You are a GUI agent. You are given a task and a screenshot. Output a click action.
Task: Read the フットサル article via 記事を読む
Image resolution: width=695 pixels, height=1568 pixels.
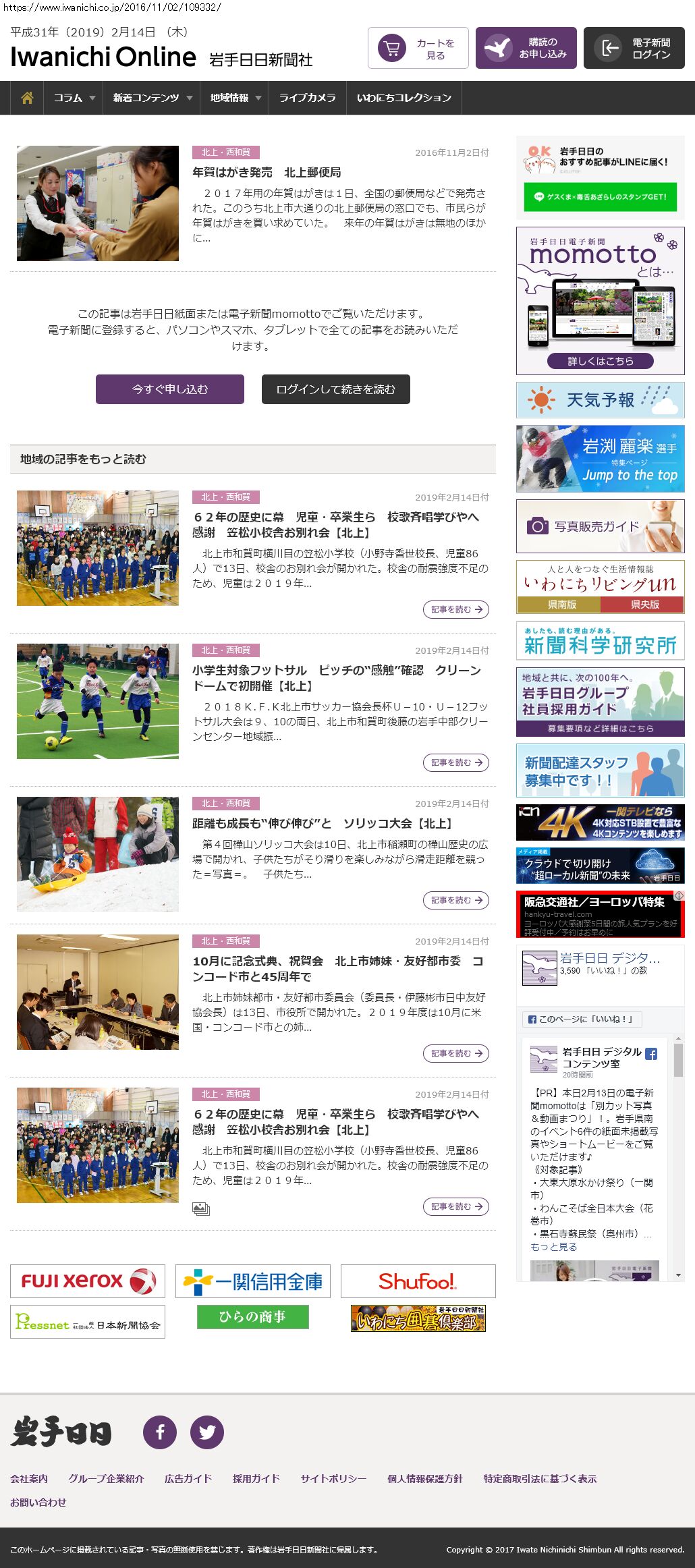(456, 762)
